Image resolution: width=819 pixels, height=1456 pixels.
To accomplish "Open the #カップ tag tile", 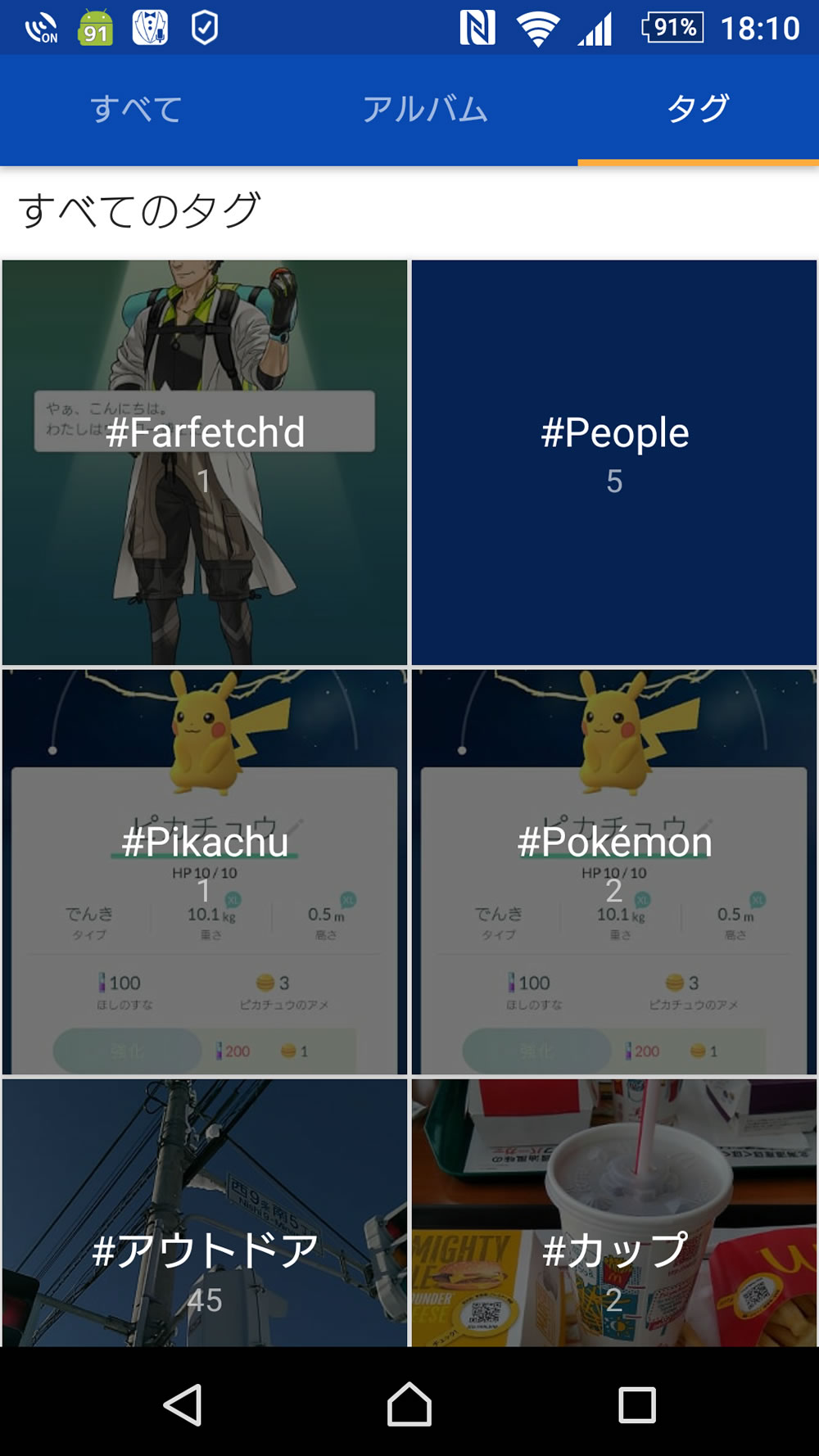I will pos(614,1213).
